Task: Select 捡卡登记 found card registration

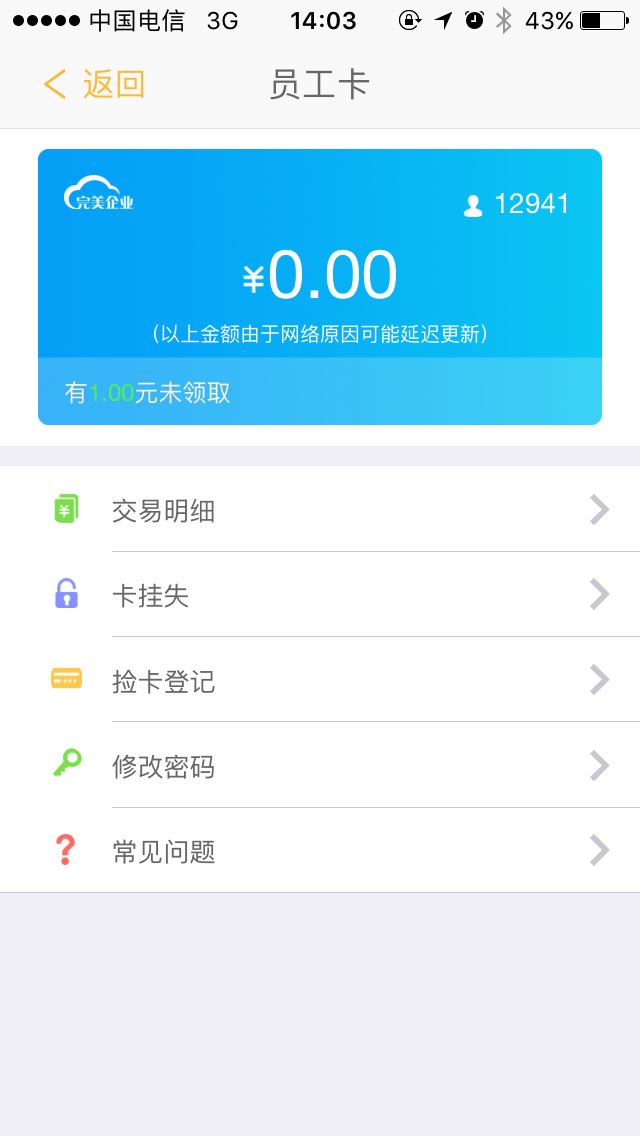Action: (x=320, y=681)
